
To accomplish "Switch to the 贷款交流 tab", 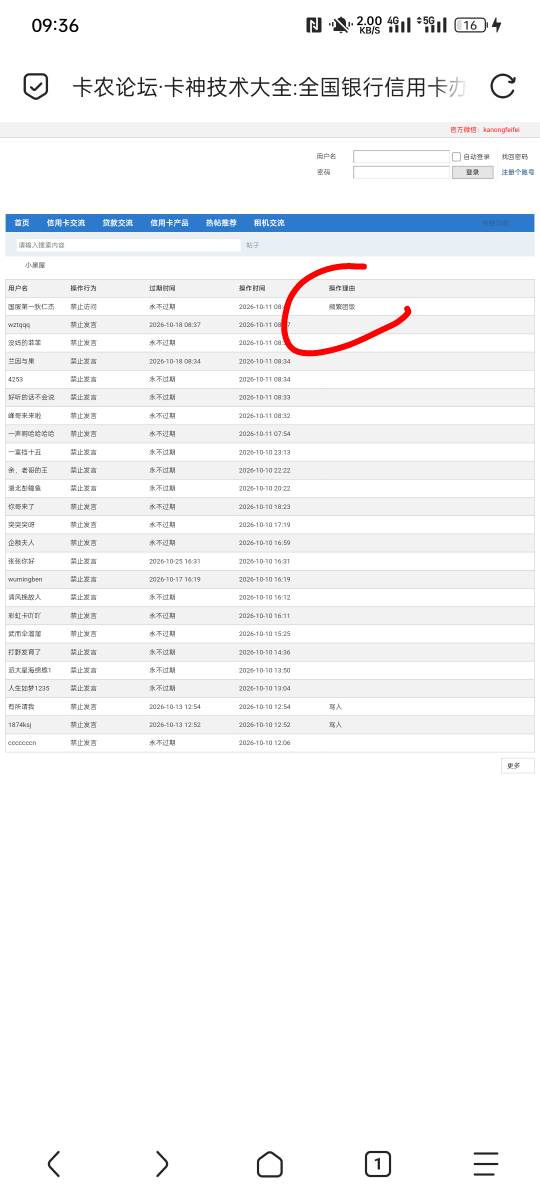I will [118, 223].
